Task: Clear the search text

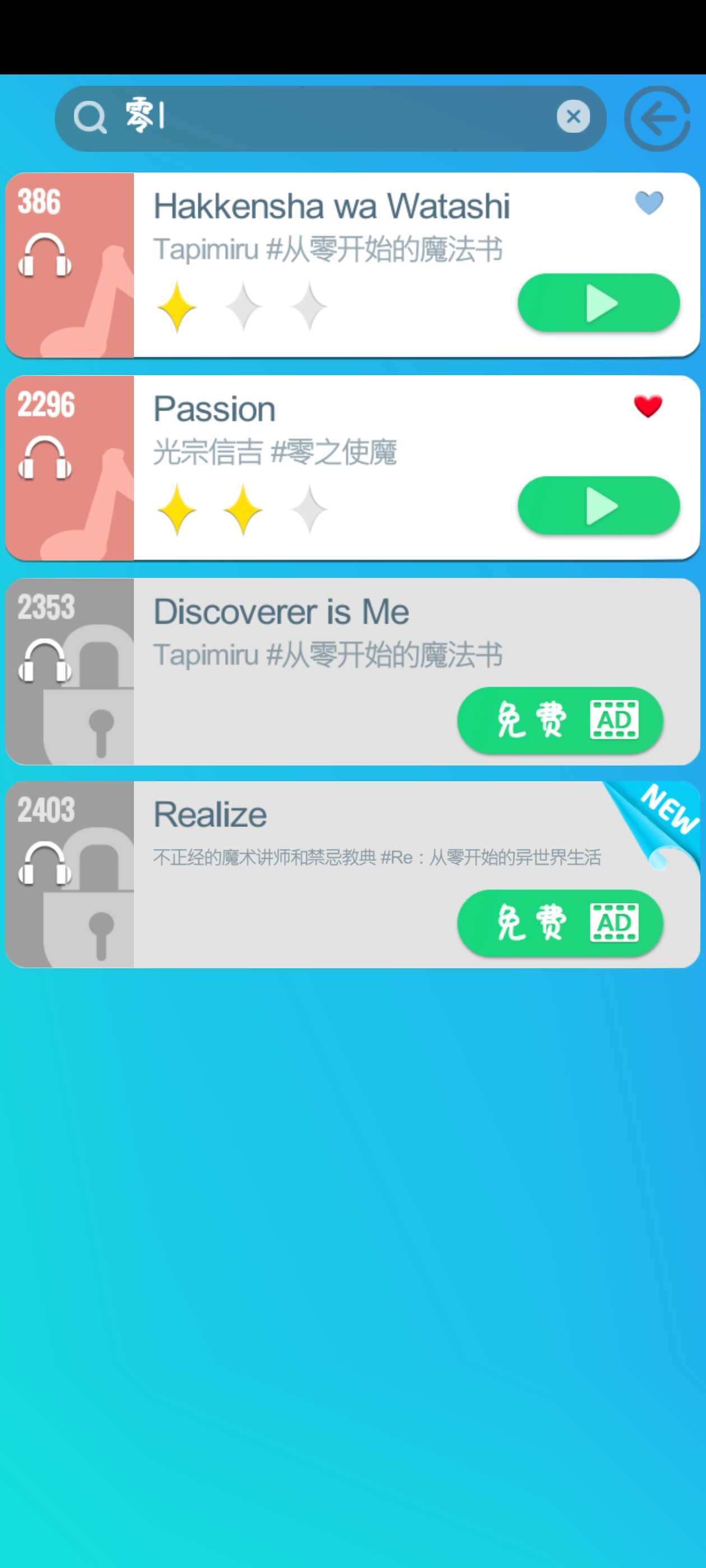Action: [573, 117]
